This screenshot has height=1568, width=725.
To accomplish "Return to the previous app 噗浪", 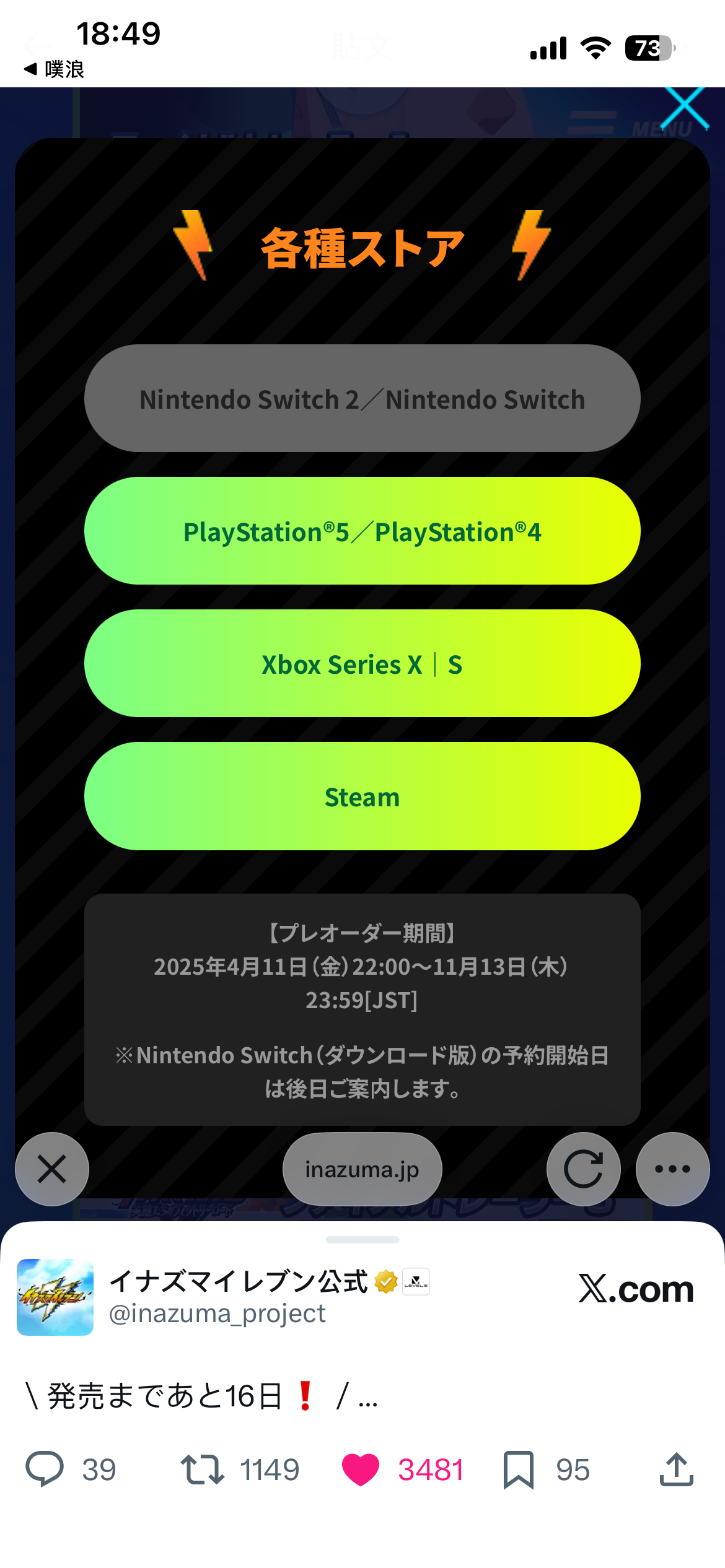I will point(55,69).
